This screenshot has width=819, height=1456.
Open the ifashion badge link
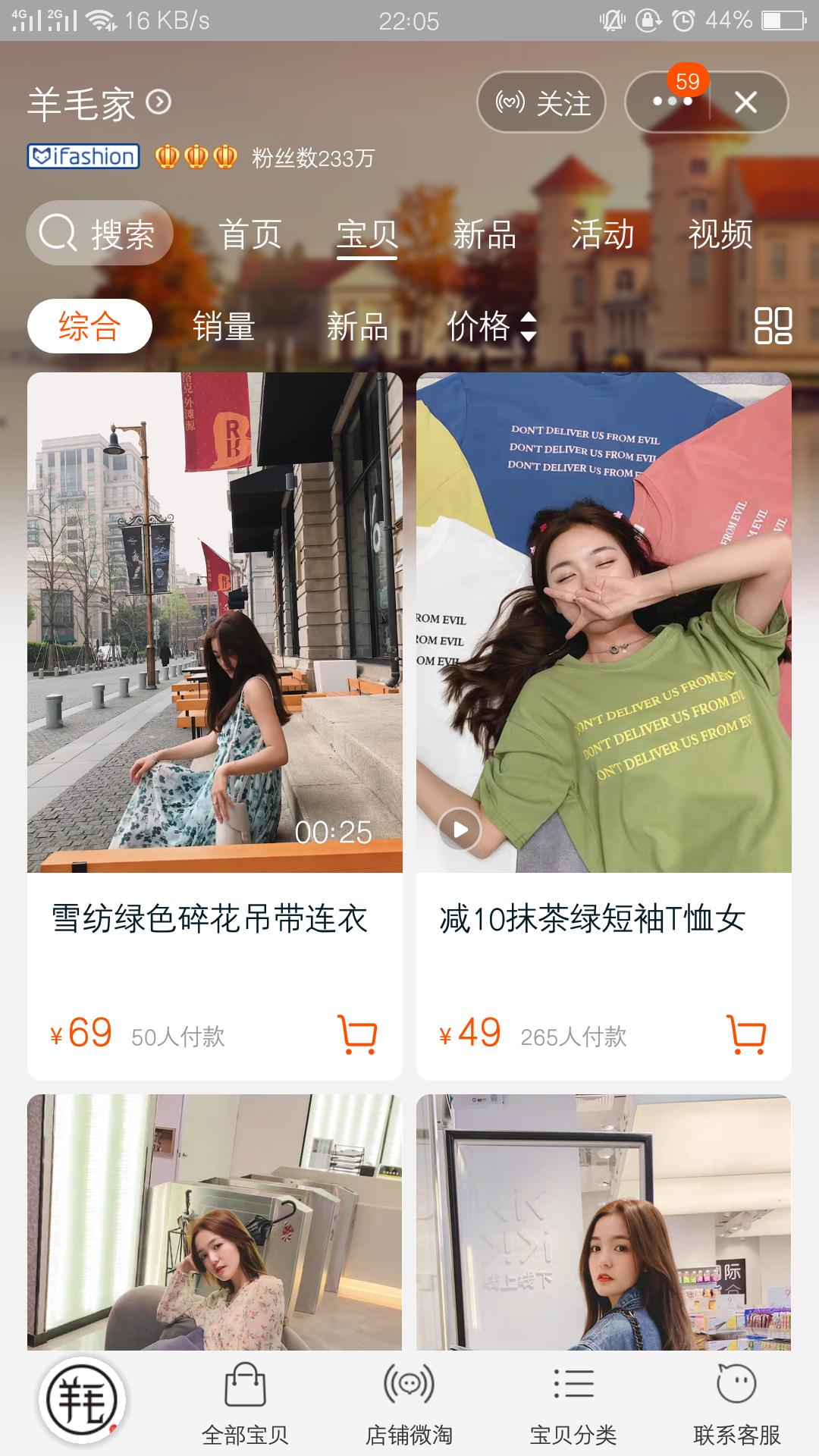pyautogui.click(x=83, y=157)
